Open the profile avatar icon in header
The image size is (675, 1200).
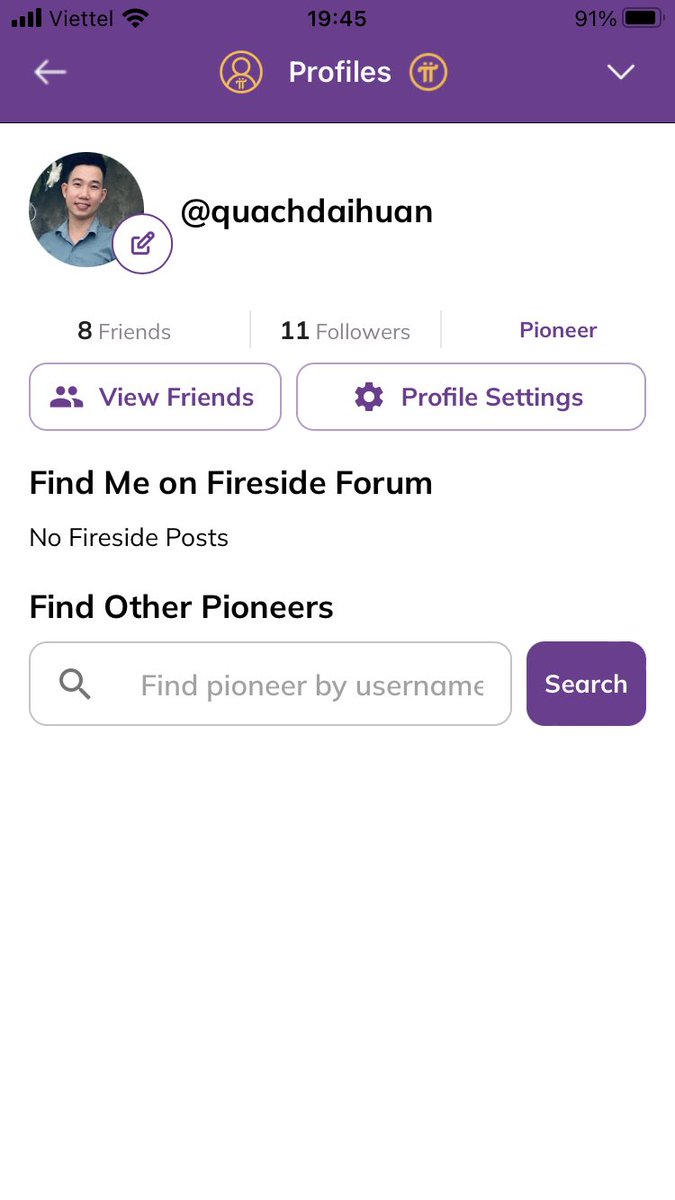tap(241, 72)
